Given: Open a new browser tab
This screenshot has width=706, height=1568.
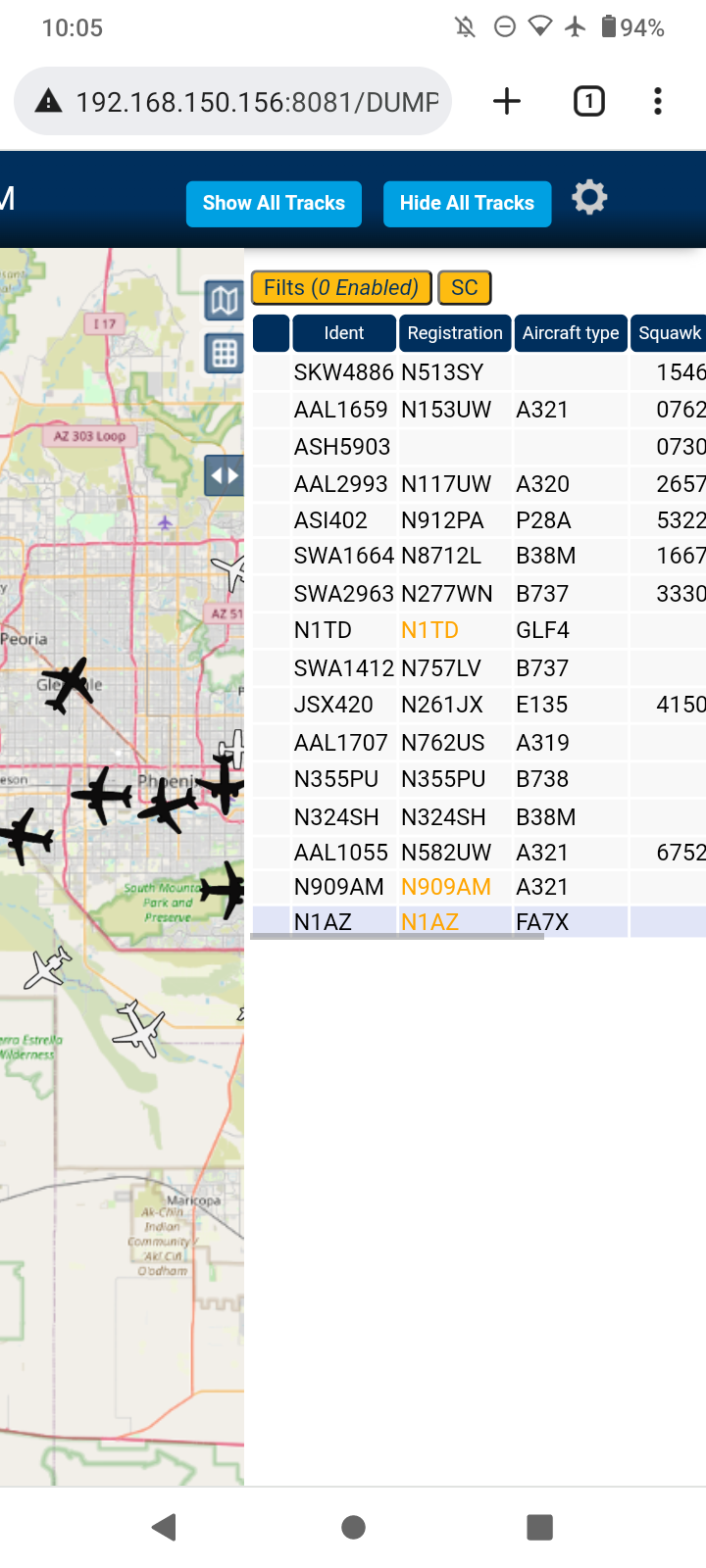Looking at the screenshot, I should pyautogui.click(x=507, y=101).
